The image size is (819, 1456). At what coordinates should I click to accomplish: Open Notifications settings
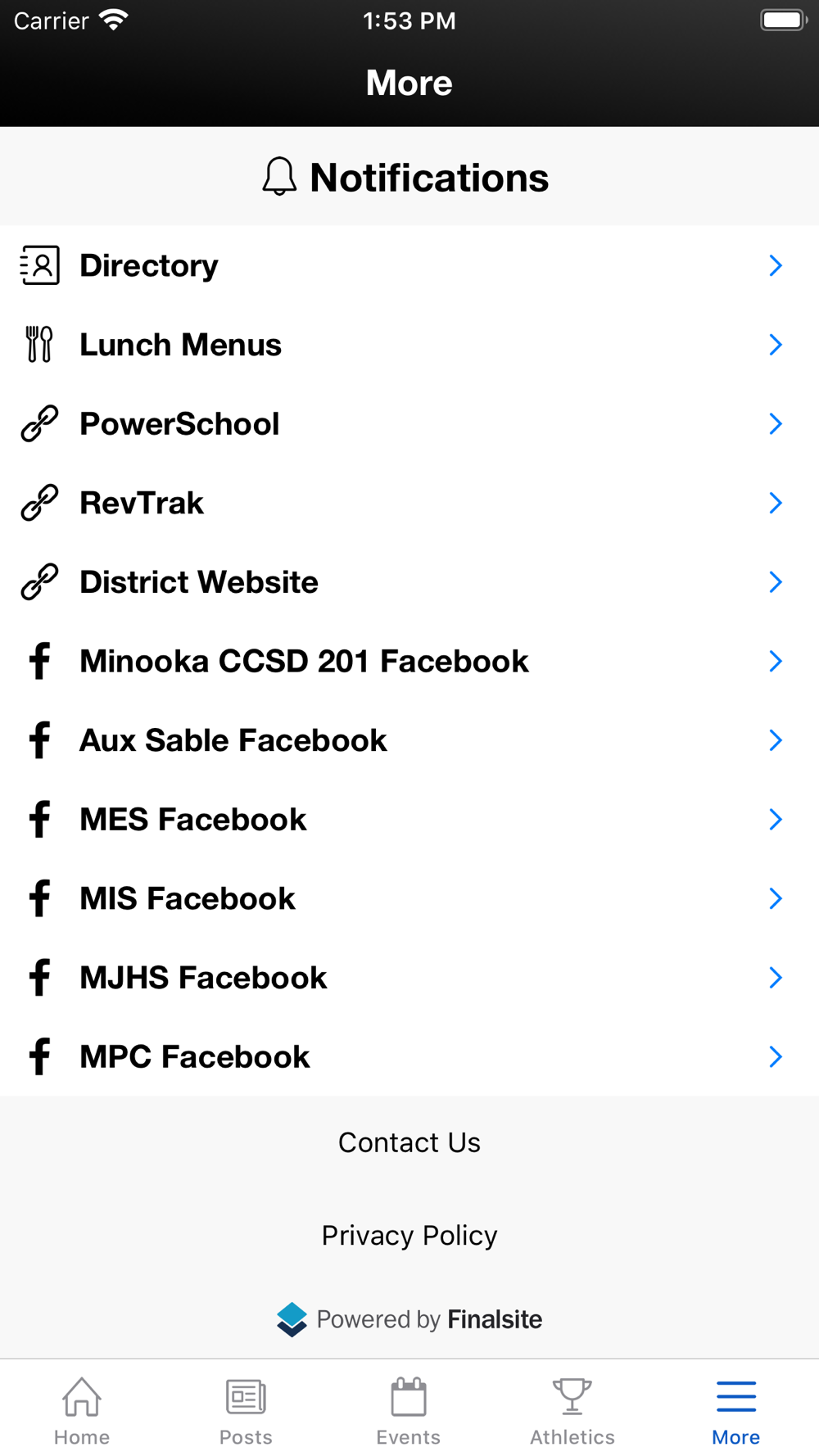[406, 177]
